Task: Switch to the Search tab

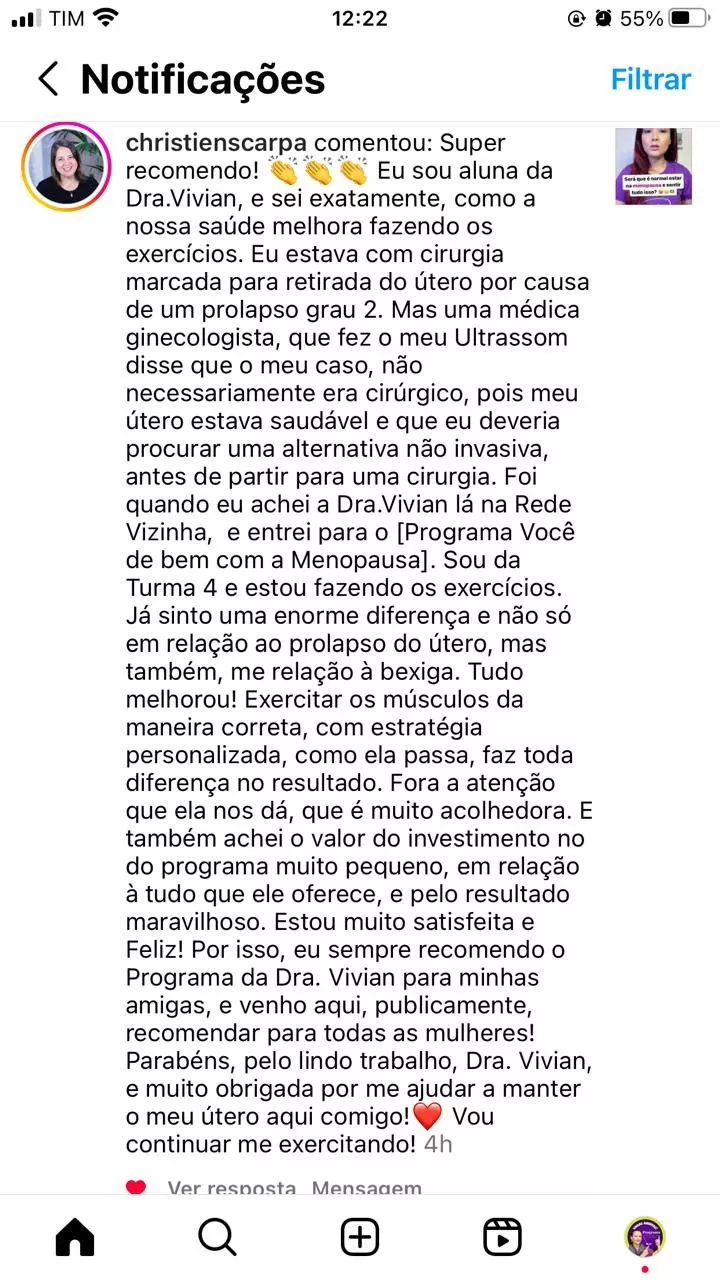Action: (x=217, y=1237)
